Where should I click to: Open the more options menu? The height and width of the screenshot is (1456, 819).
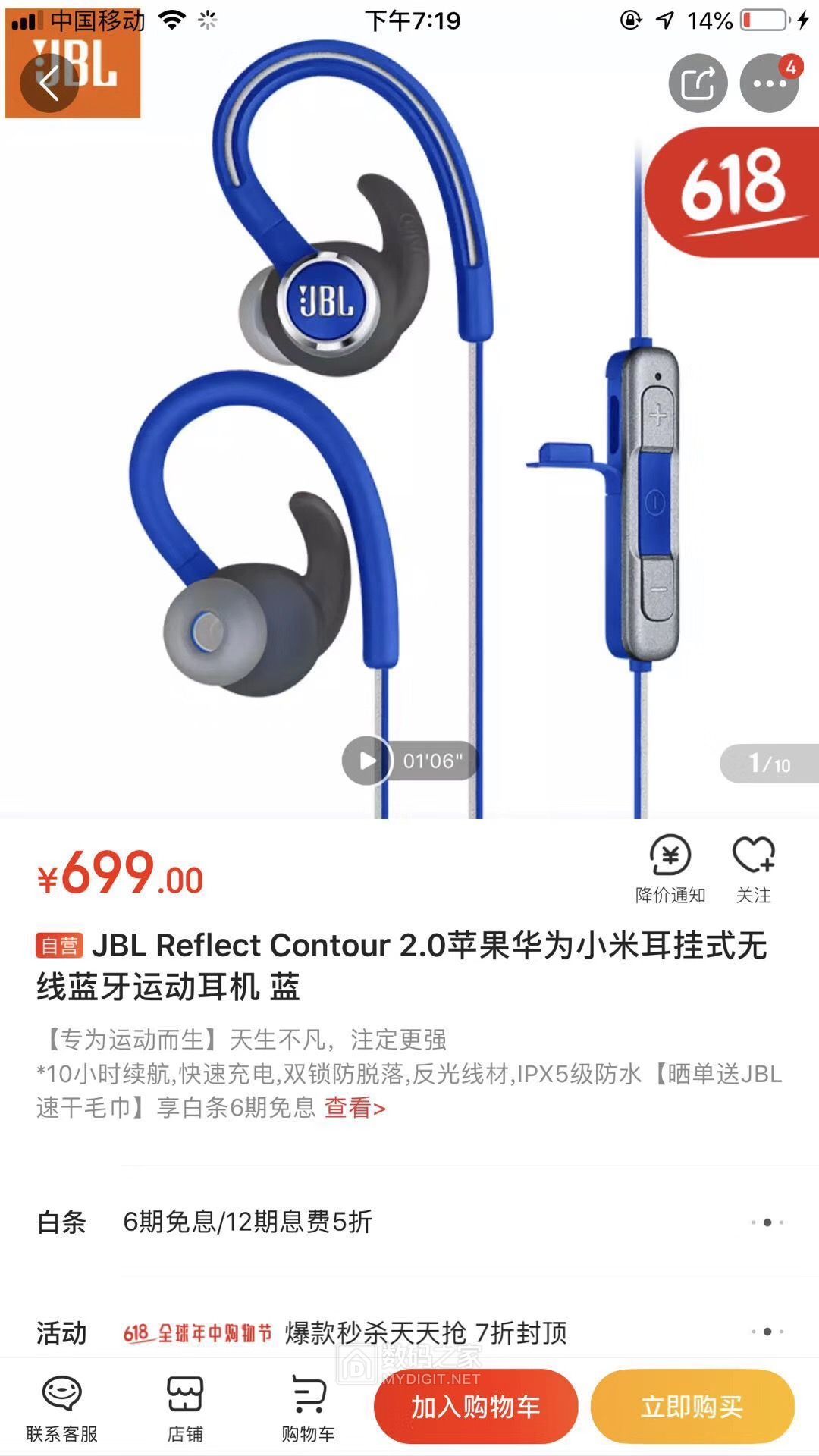[770, 83]
